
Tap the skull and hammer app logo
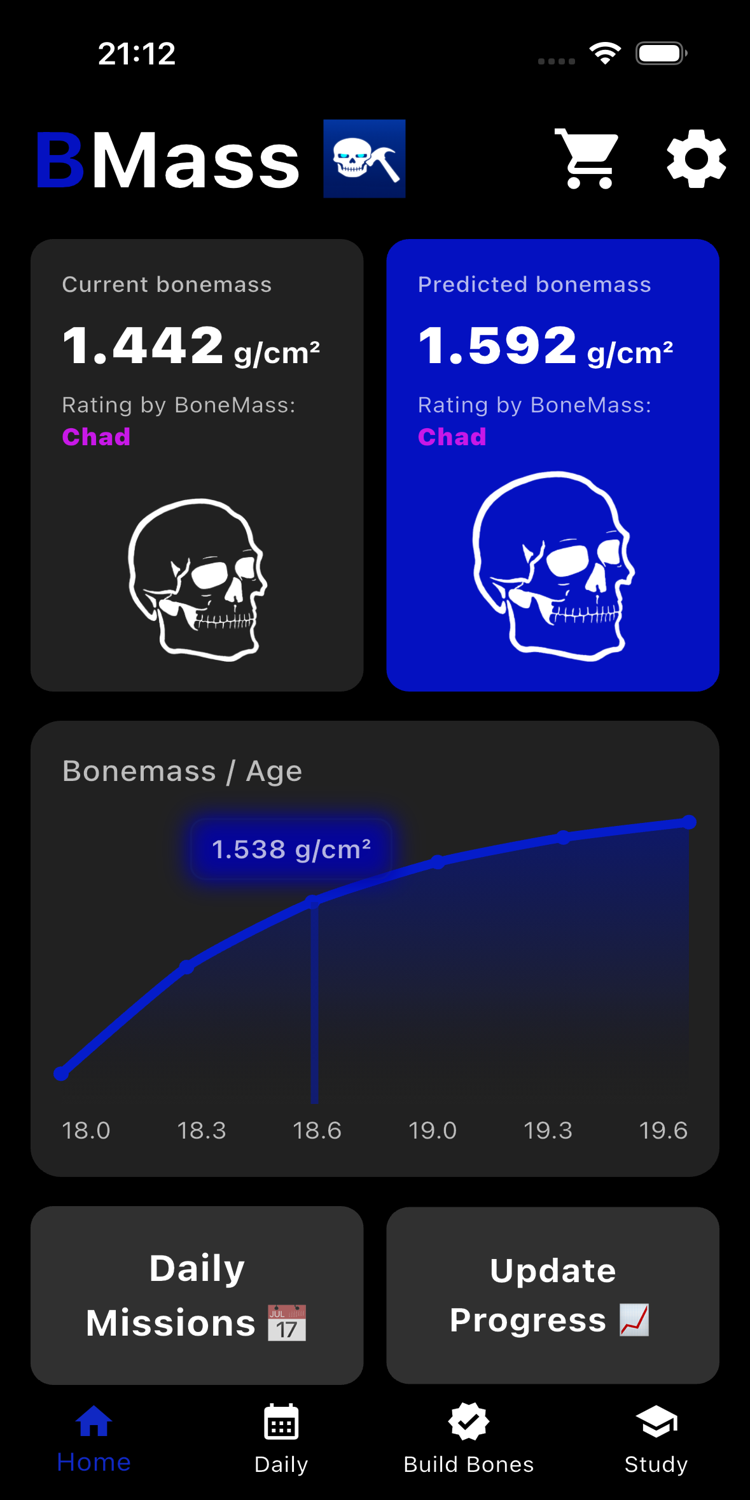(x=364, y=158)
